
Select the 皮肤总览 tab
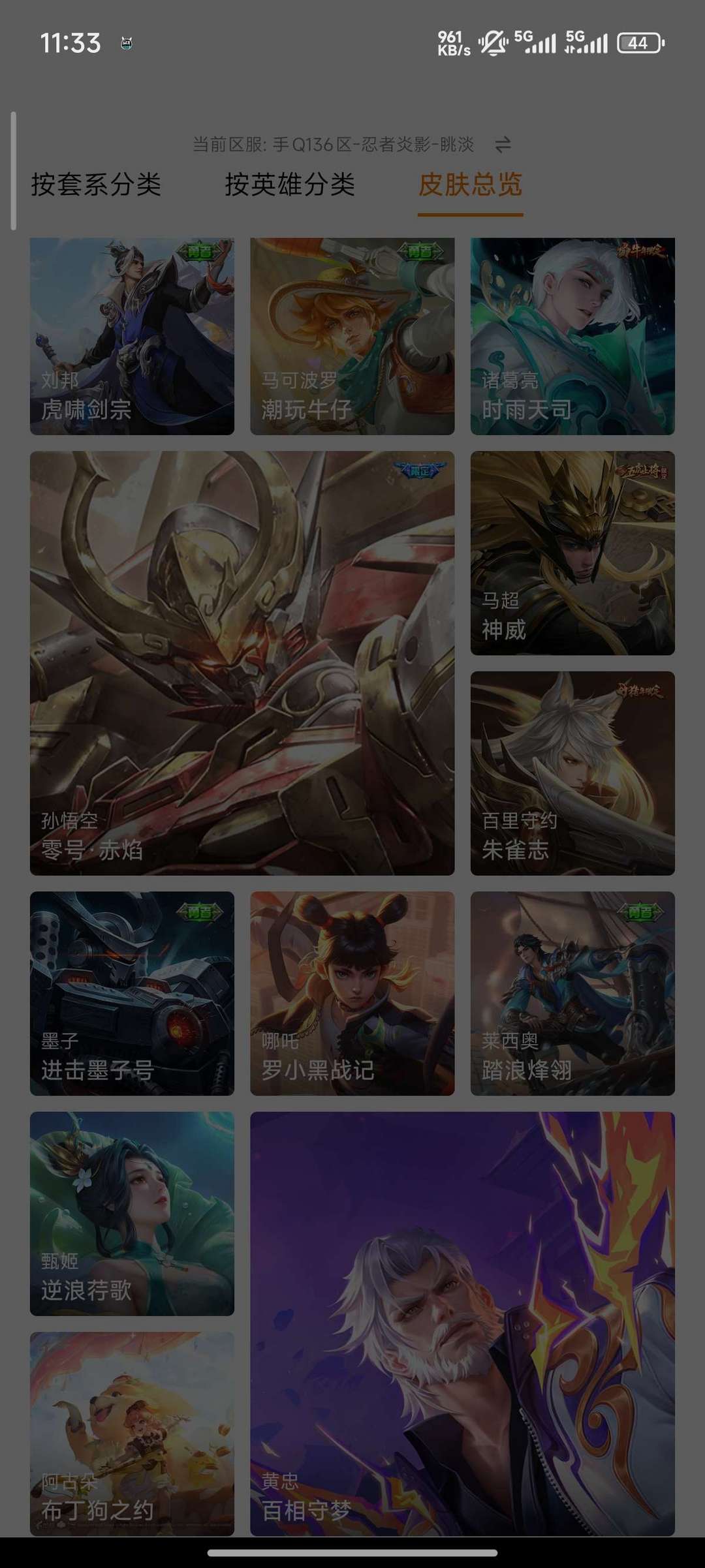click(471, 185)
